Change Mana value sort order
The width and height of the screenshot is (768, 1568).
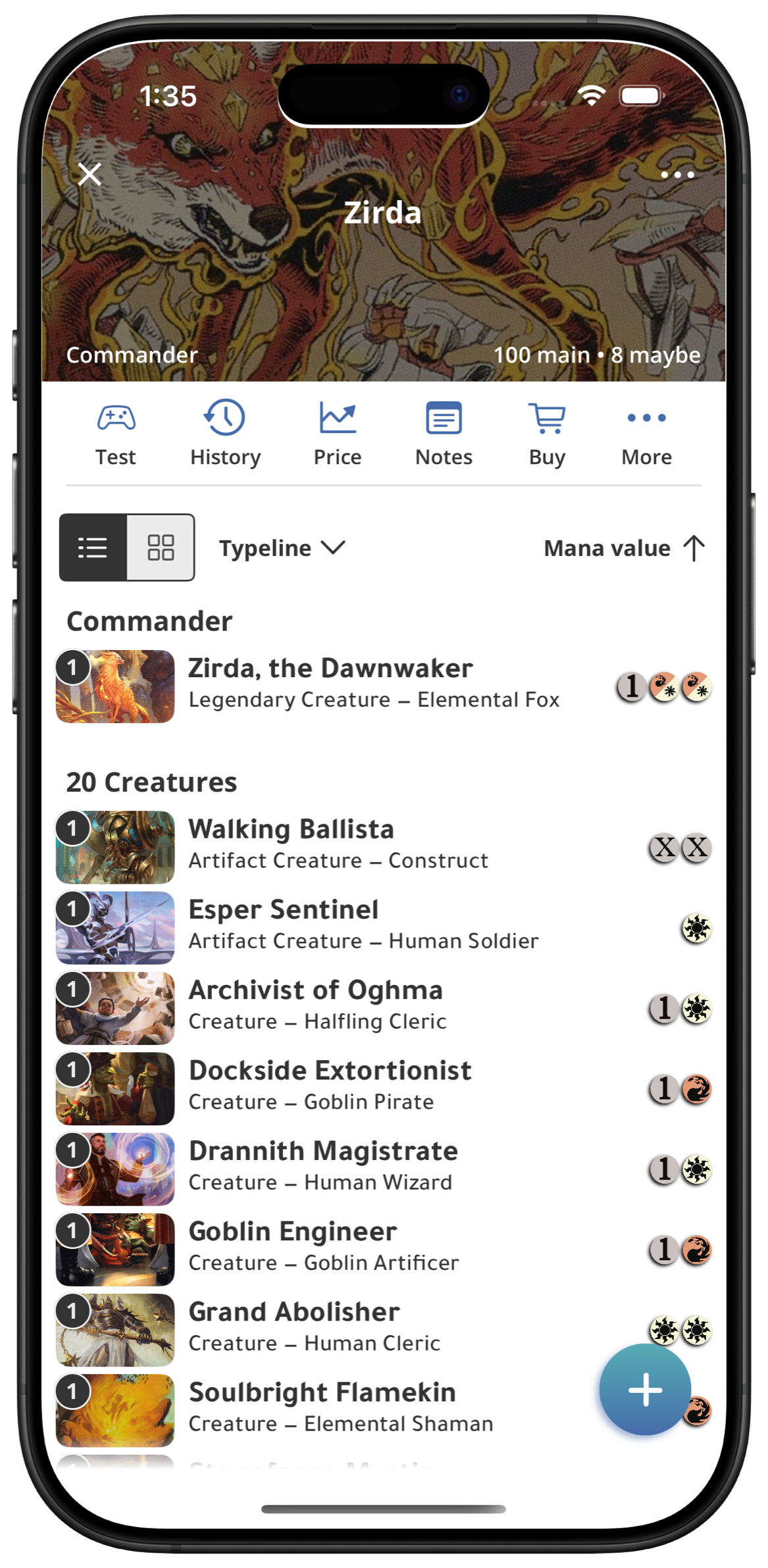tap(623, 548)
